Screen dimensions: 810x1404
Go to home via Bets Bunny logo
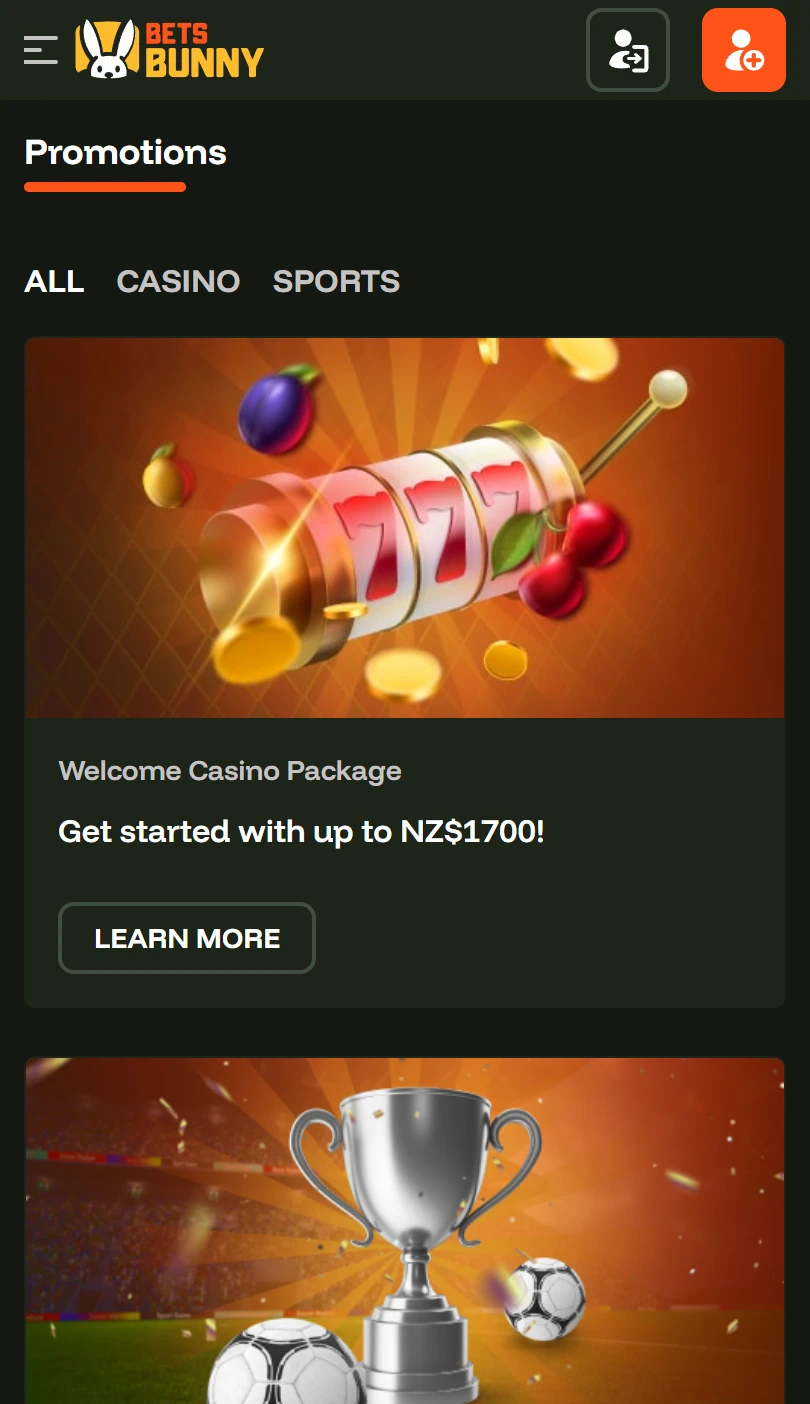click(170, 50)
